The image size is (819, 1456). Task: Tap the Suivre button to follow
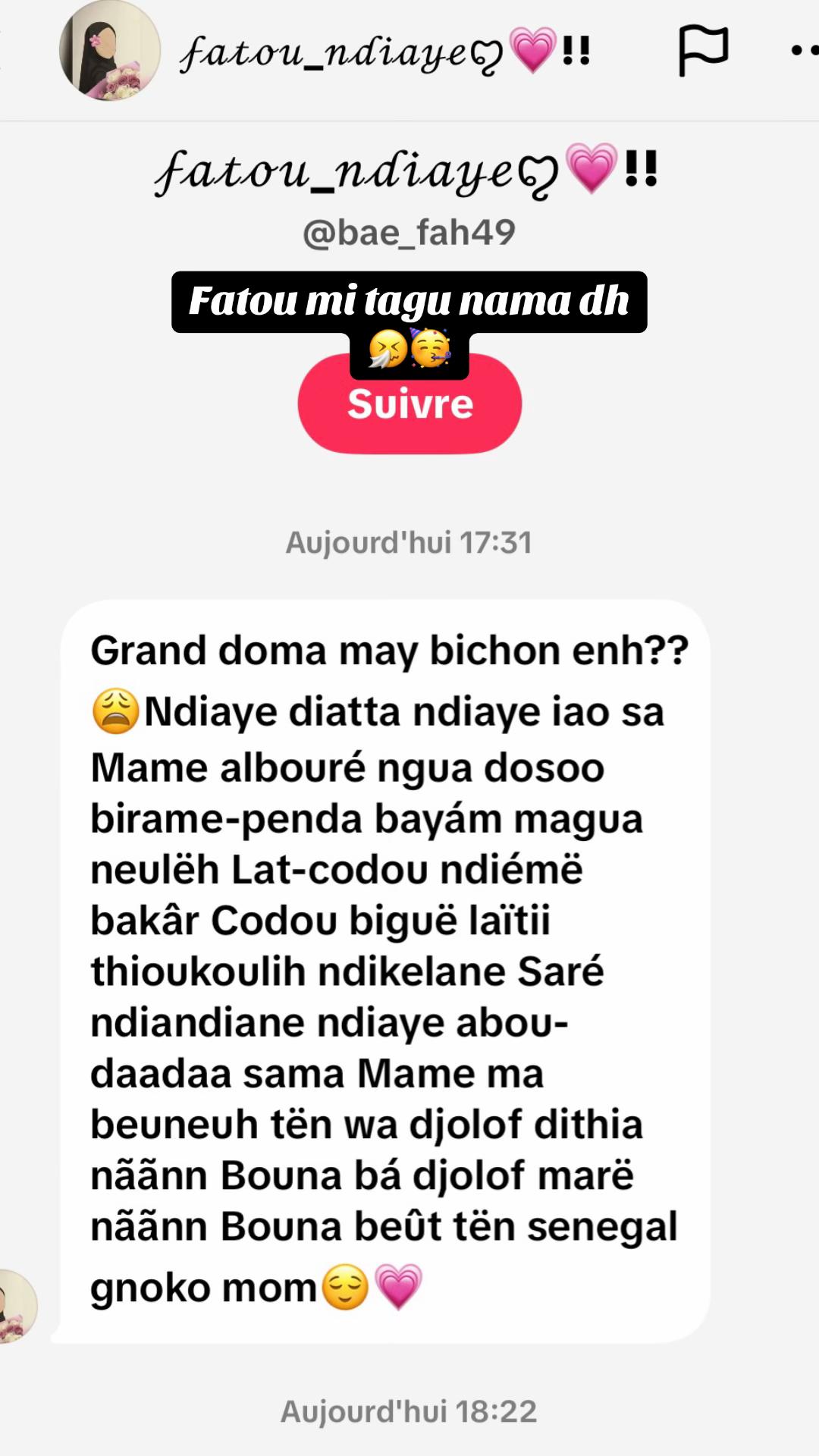(x=409, y=404)
